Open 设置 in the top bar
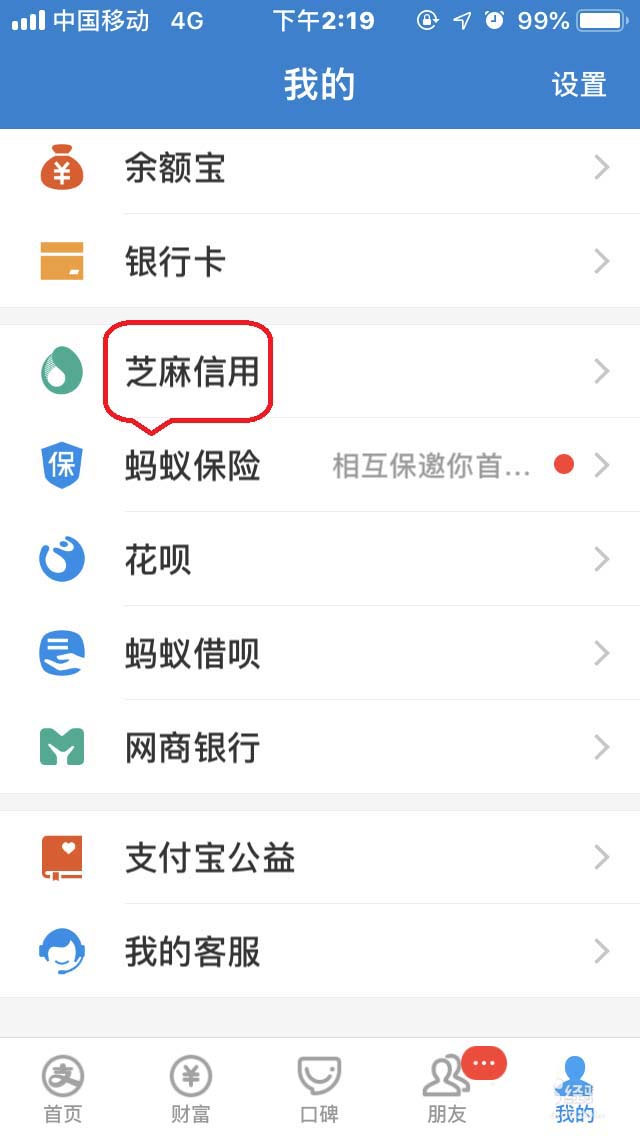640x1136 pixels. pos(579,86)
